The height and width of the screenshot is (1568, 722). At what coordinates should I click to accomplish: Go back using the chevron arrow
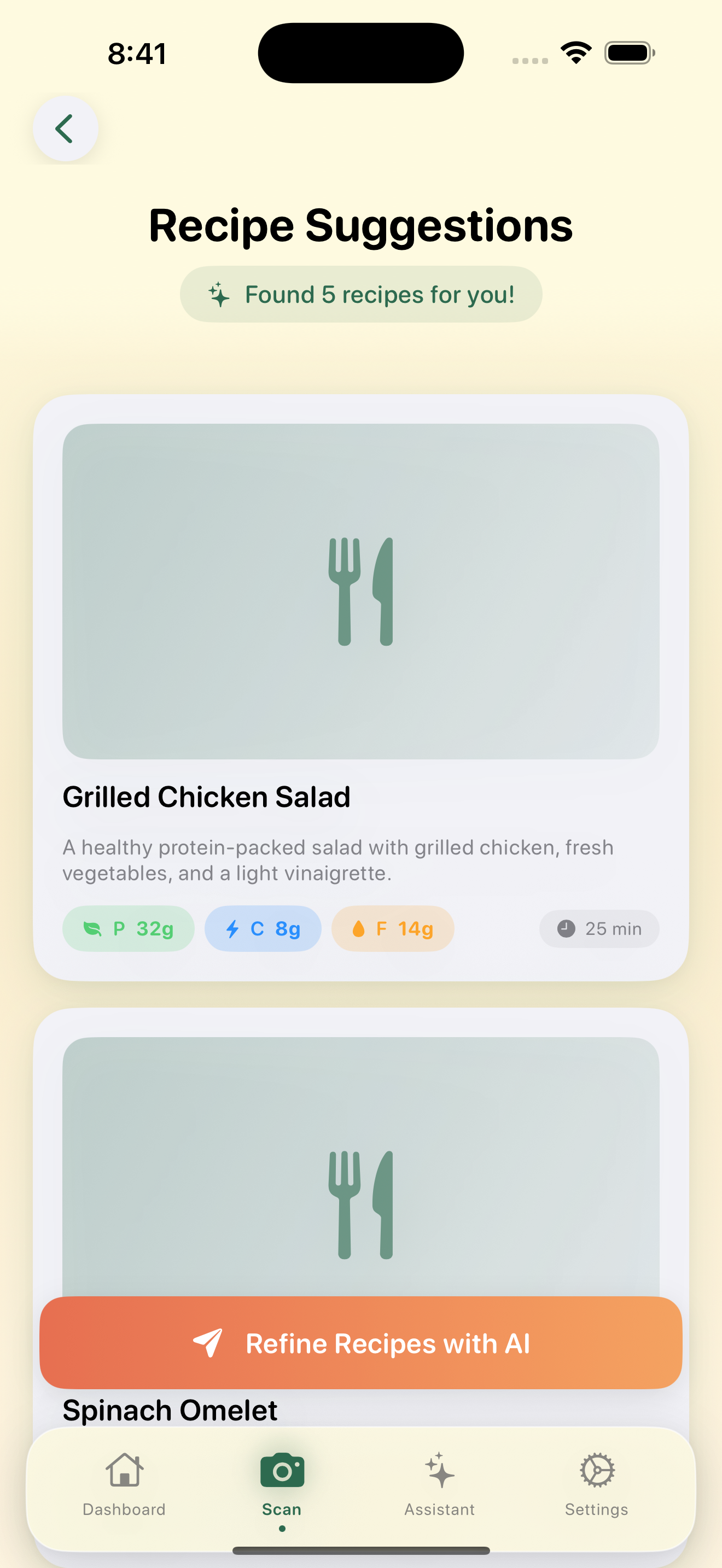click(x=65, y=129)
